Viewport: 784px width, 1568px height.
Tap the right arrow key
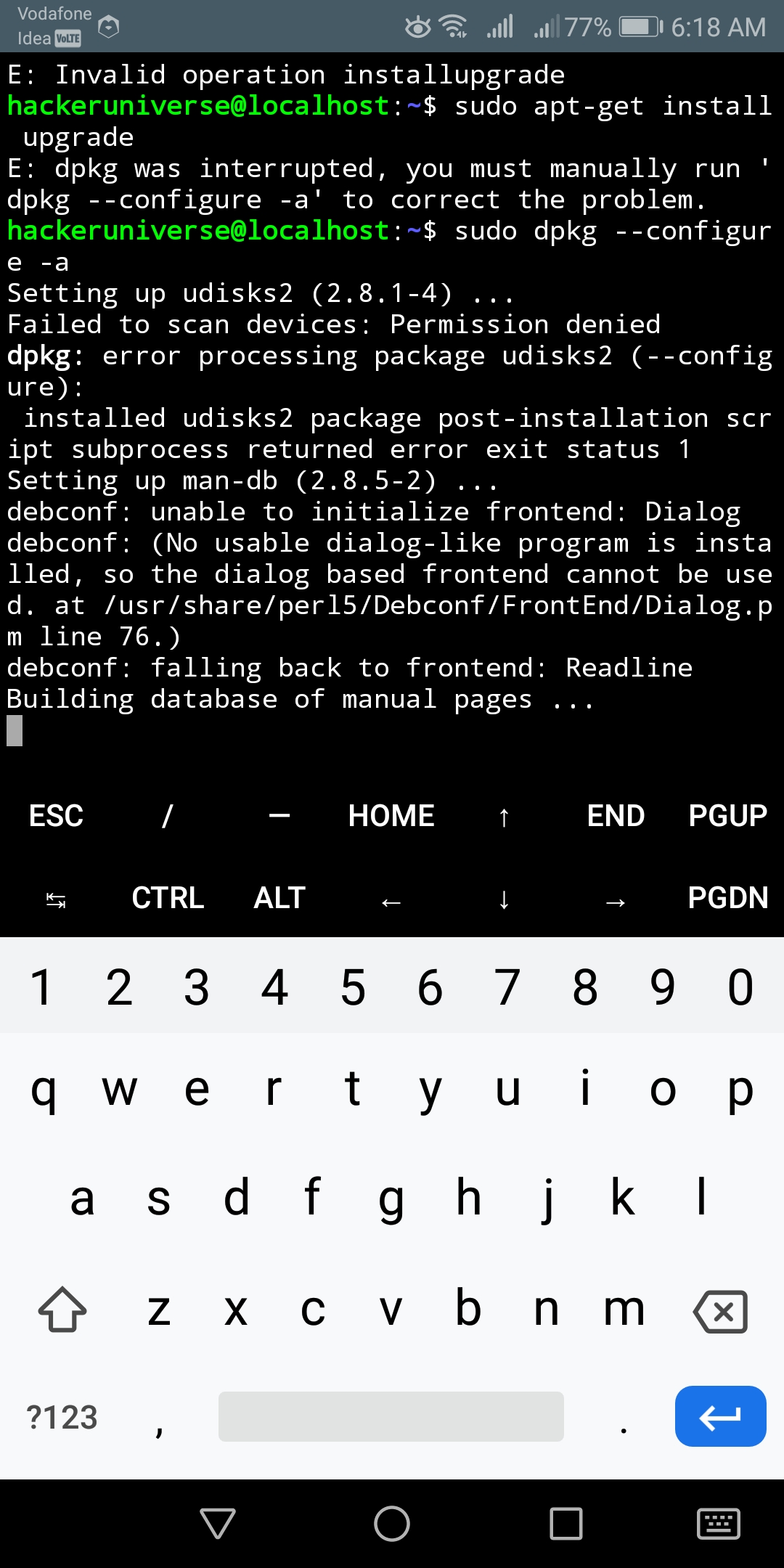point(616,898)
